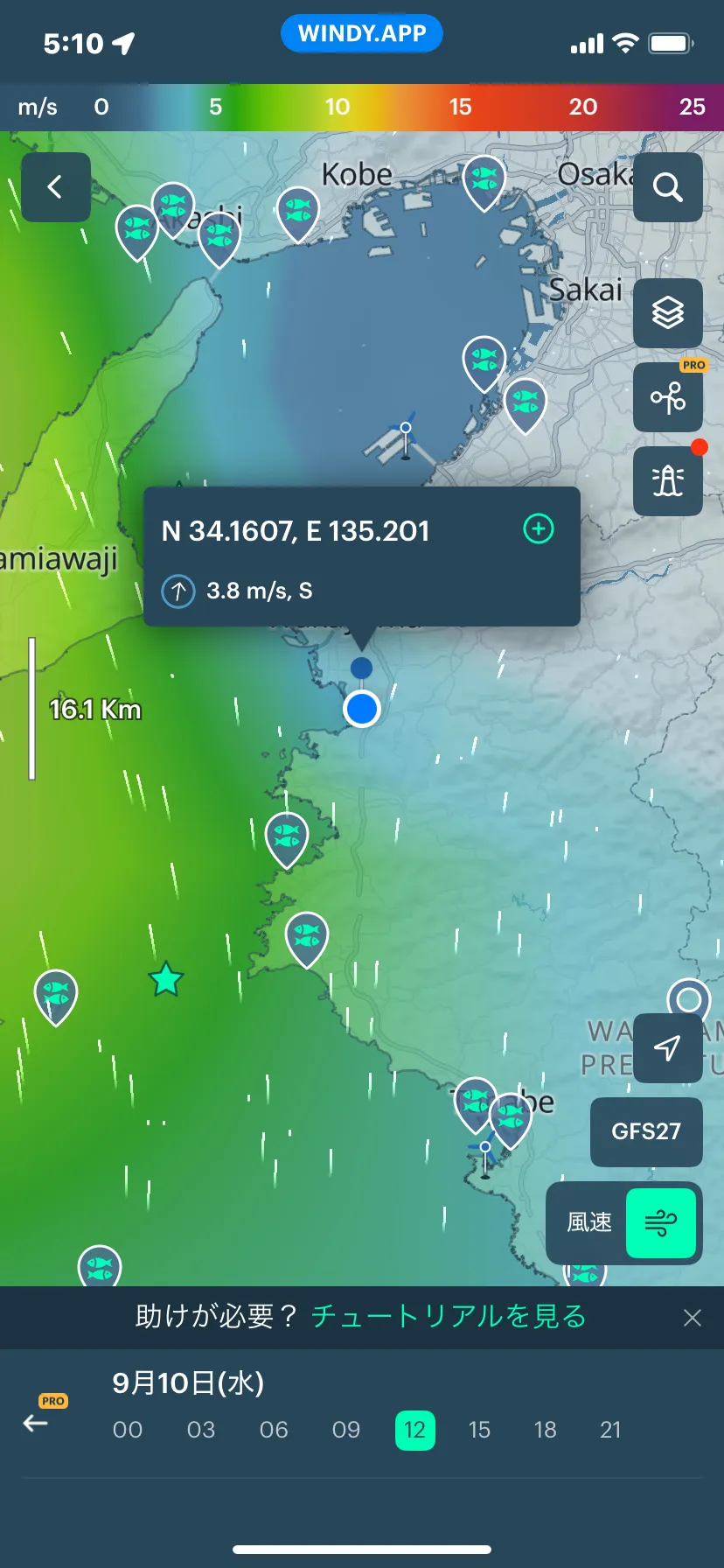Go back with the top-left arrow

56,186
